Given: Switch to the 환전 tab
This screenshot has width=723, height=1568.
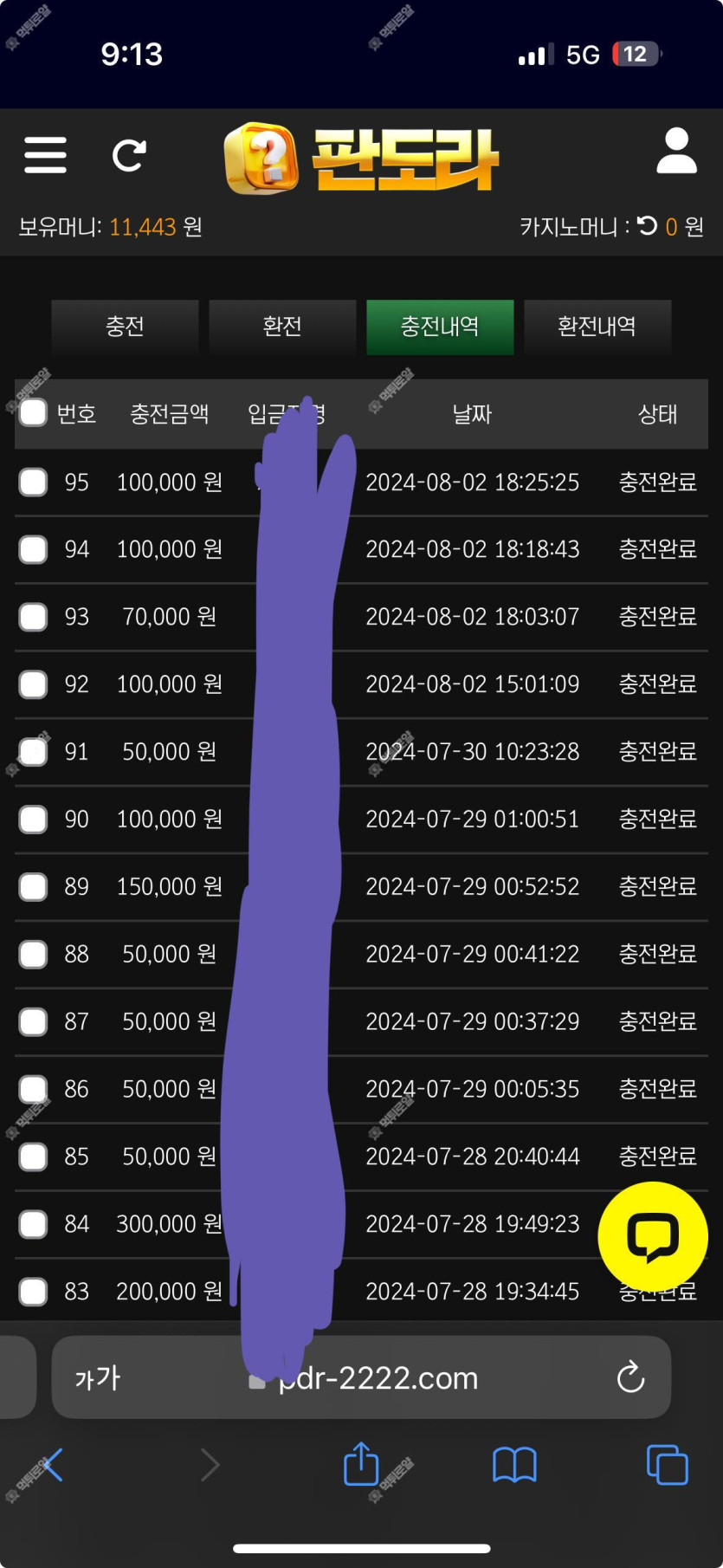Looking at the screenshot, I should point(282,327).
